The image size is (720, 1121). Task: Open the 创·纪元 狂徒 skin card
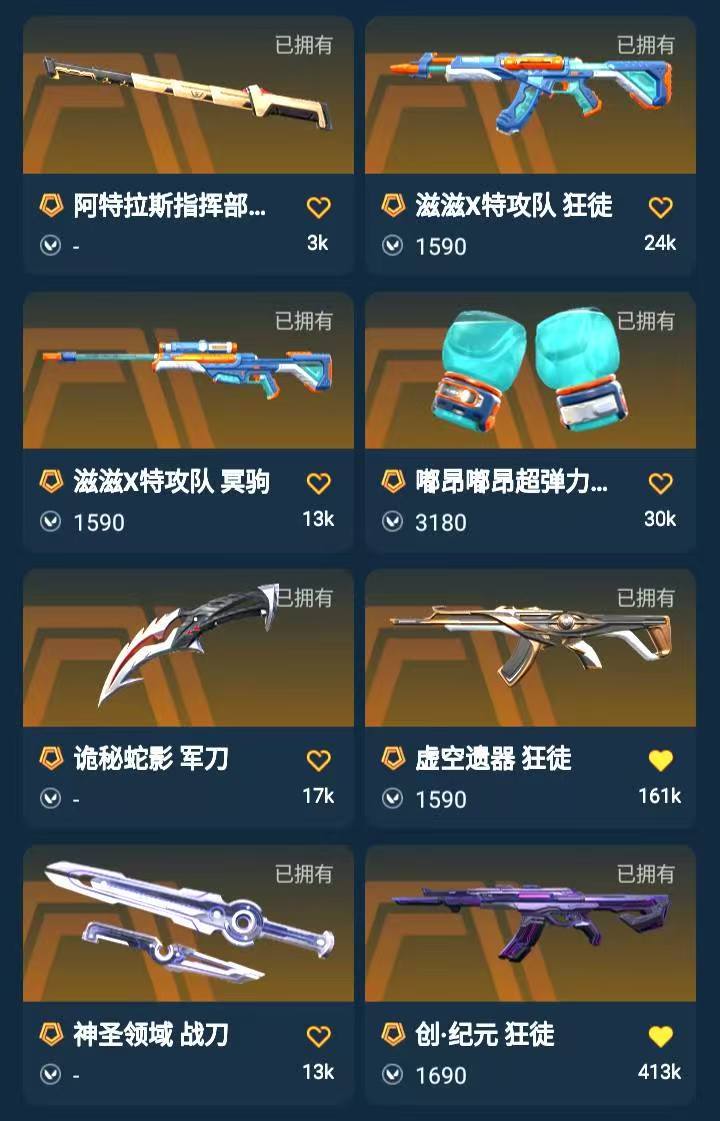click(530, 925)
